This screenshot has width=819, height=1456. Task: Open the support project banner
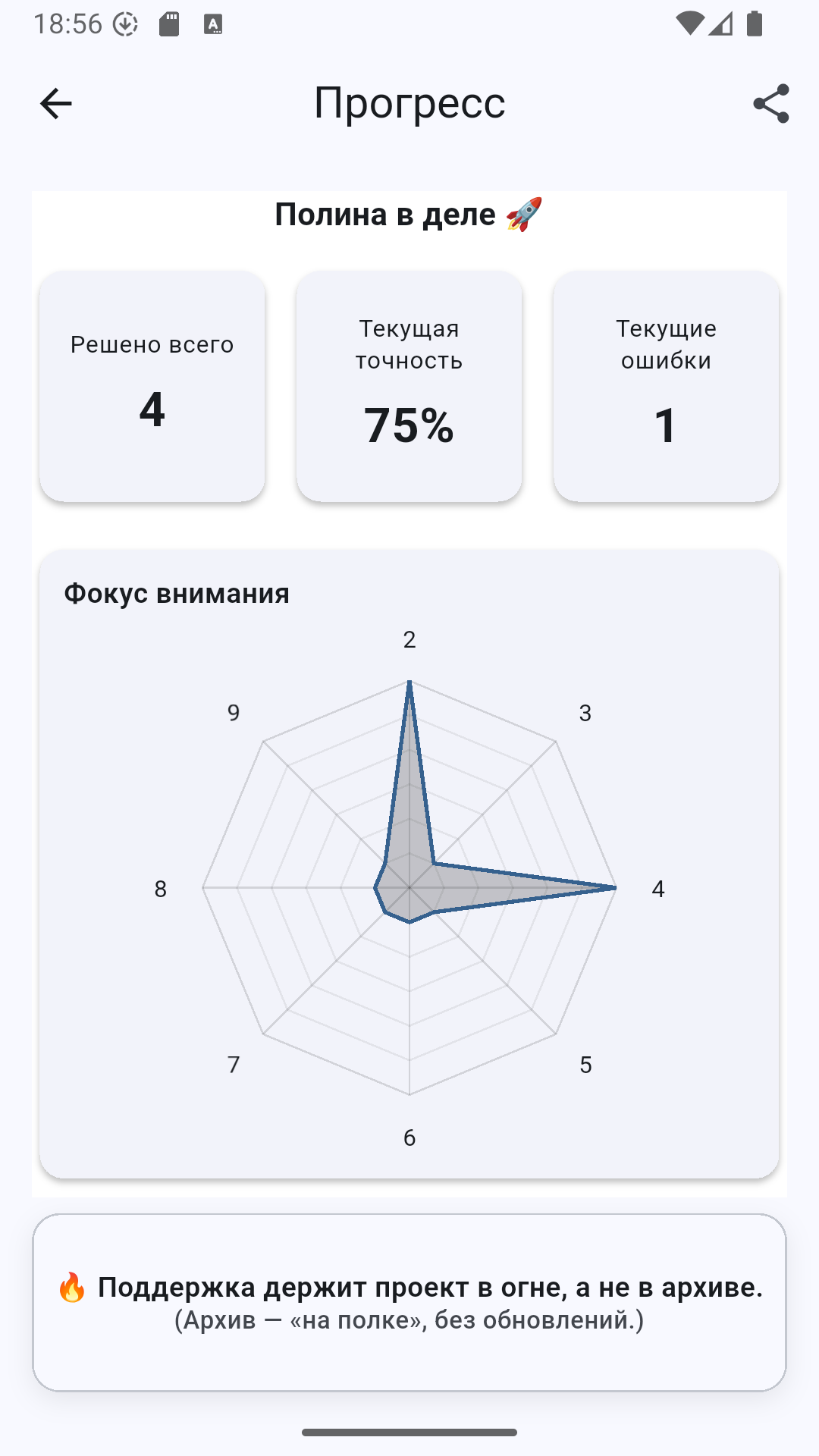tap(409, 1302)
